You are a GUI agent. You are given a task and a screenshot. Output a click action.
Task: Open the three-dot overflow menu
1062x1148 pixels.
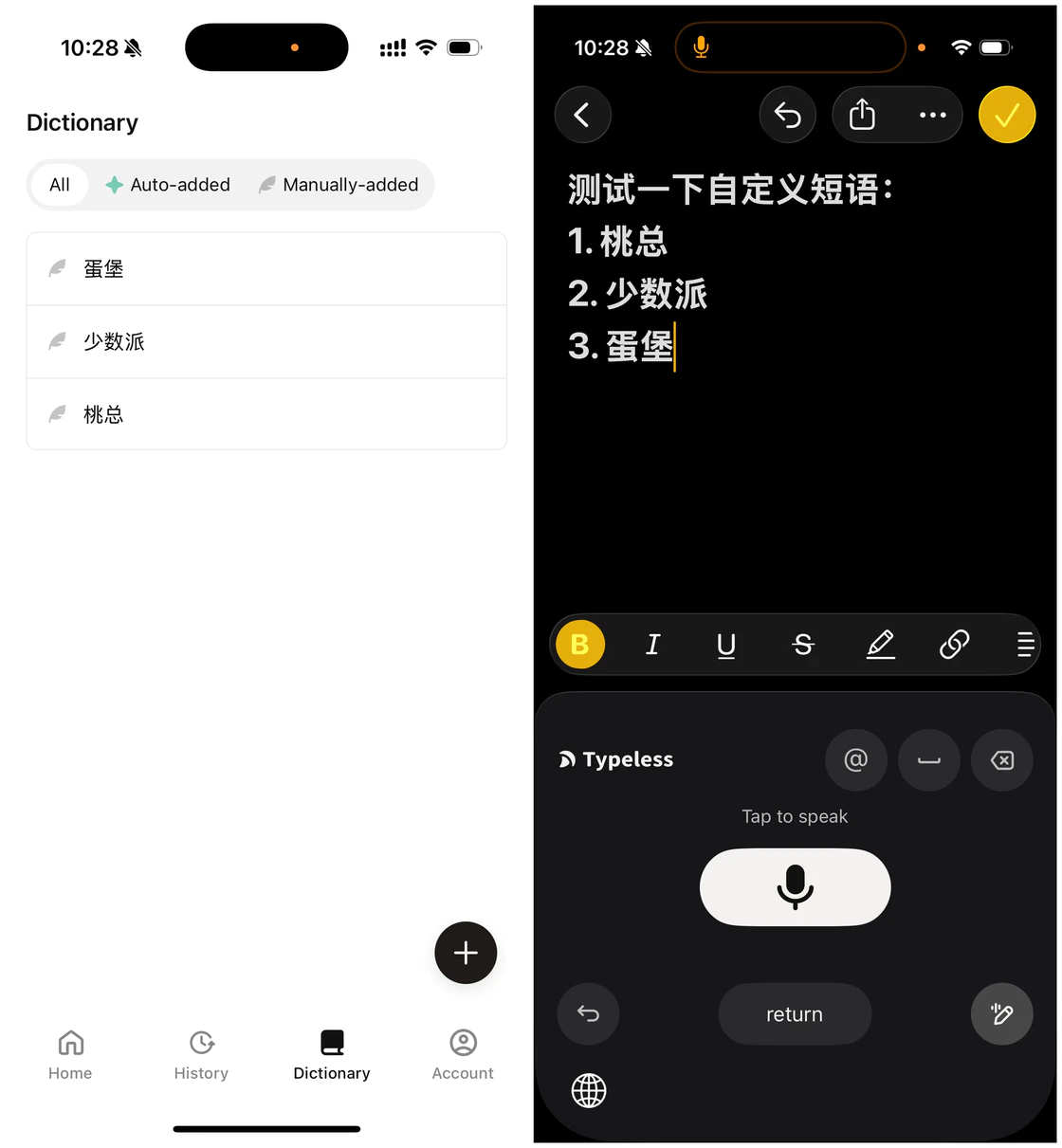coord(932,115)
